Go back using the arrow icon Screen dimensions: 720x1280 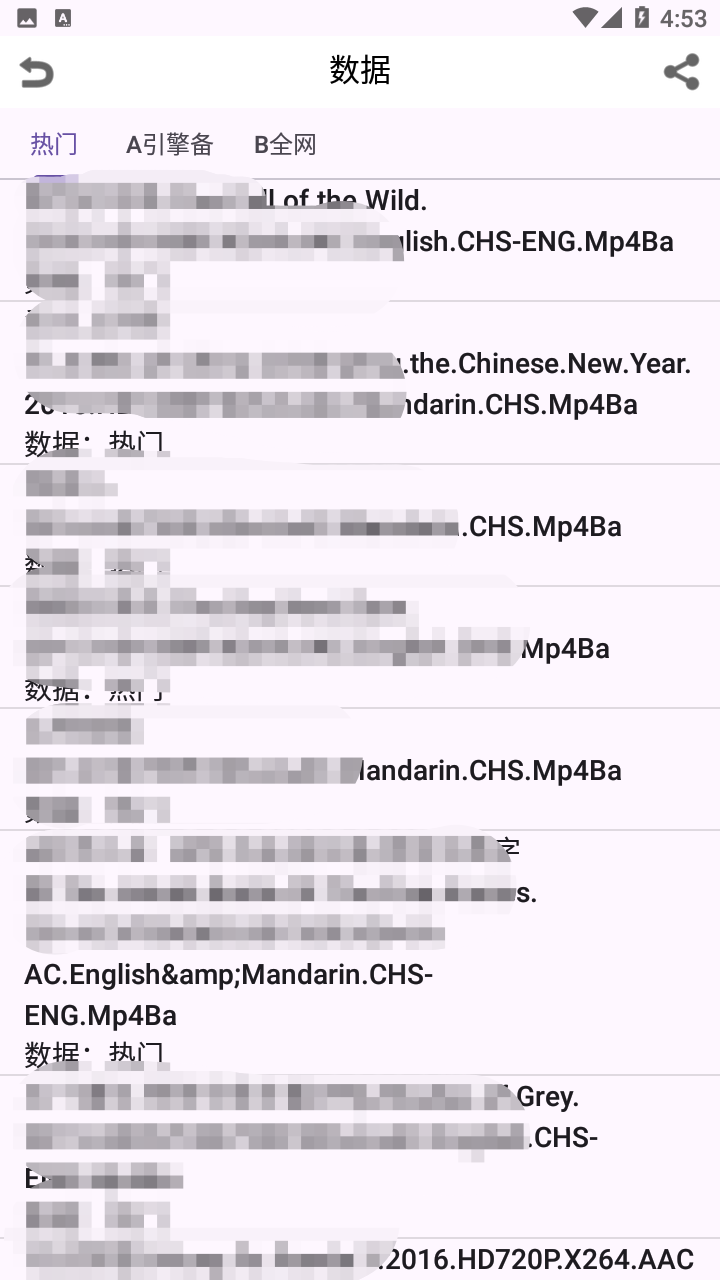point(37,72)
